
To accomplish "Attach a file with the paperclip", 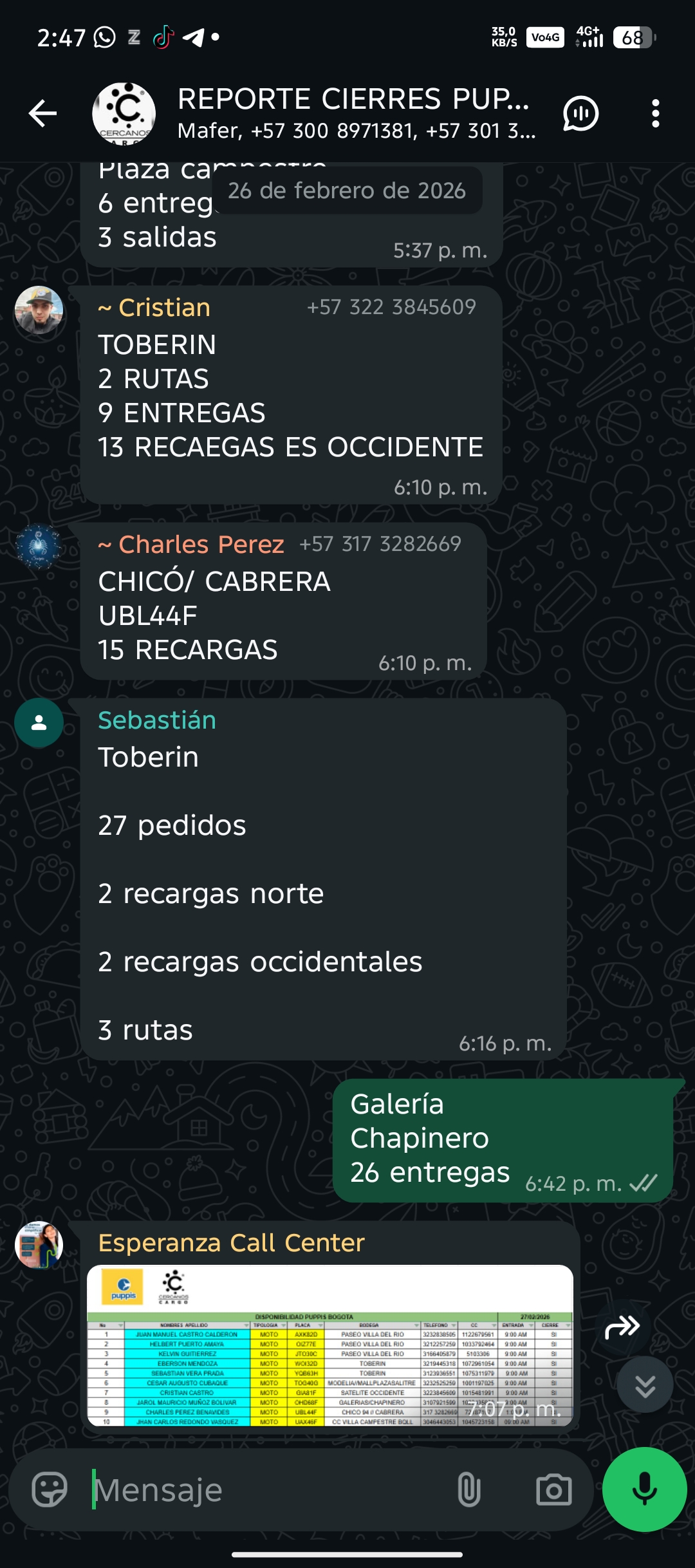I will tap(468, 1490).
